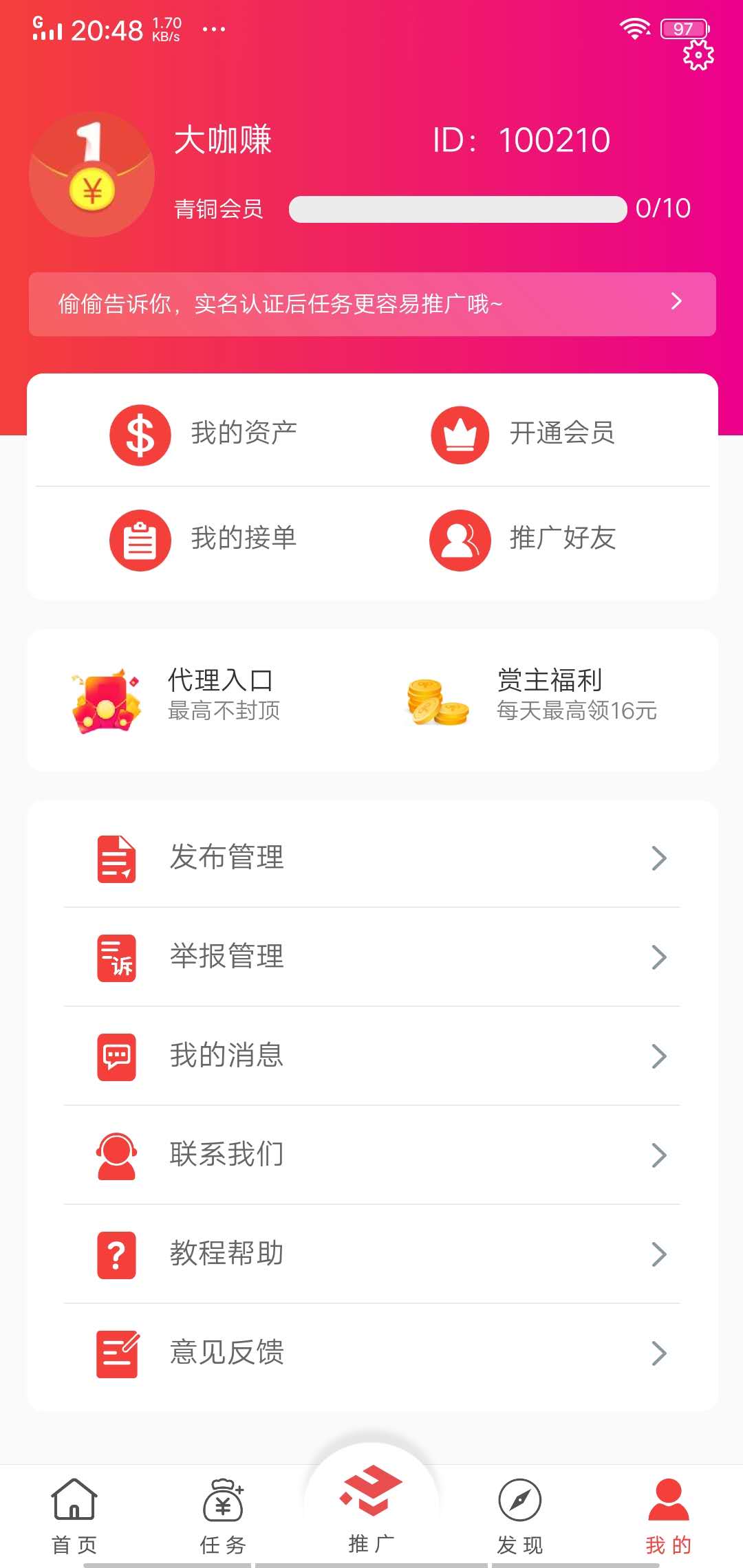743x1568 pixels.
Task: Expand the 发布管理 row chevron
Action: (658, 858)
